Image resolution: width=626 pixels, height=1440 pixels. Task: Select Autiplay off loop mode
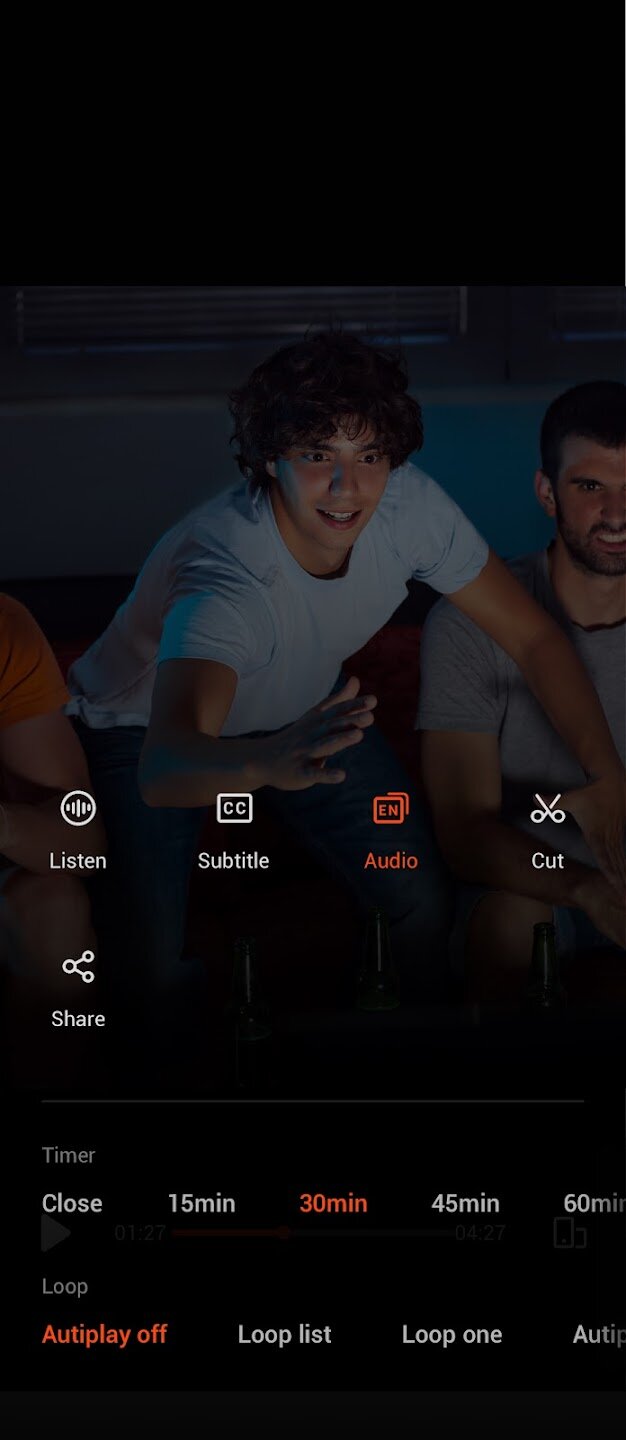pyautogui.click(x=104, y=1334)
